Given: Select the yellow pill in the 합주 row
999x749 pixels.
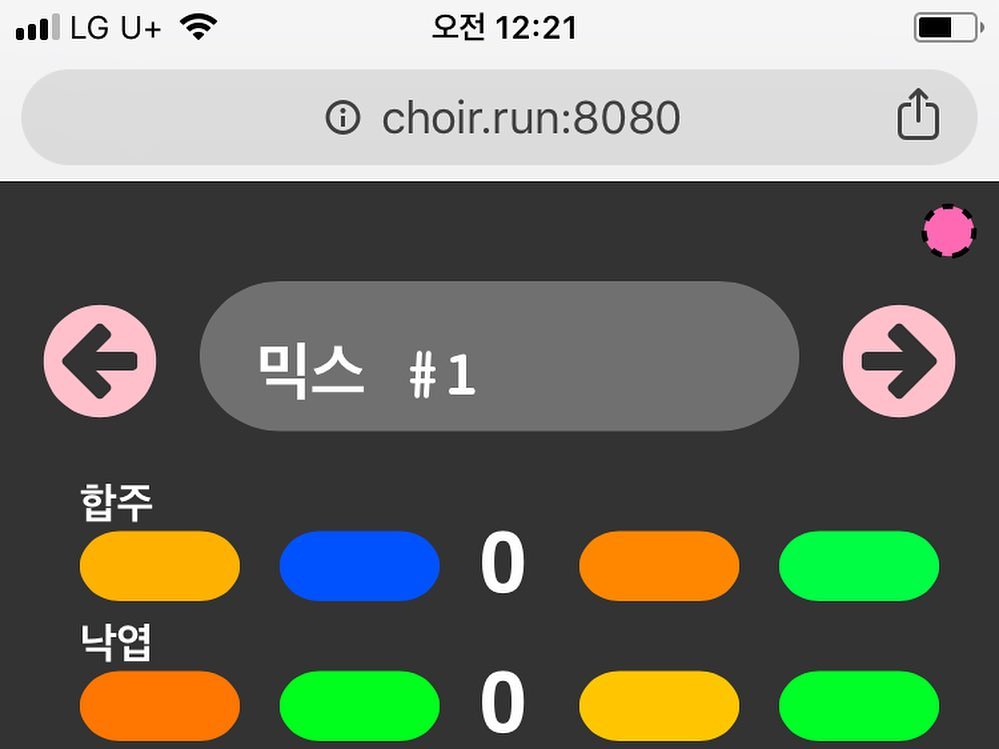Looking at the screenshot, I should click(x=160, y=566).
